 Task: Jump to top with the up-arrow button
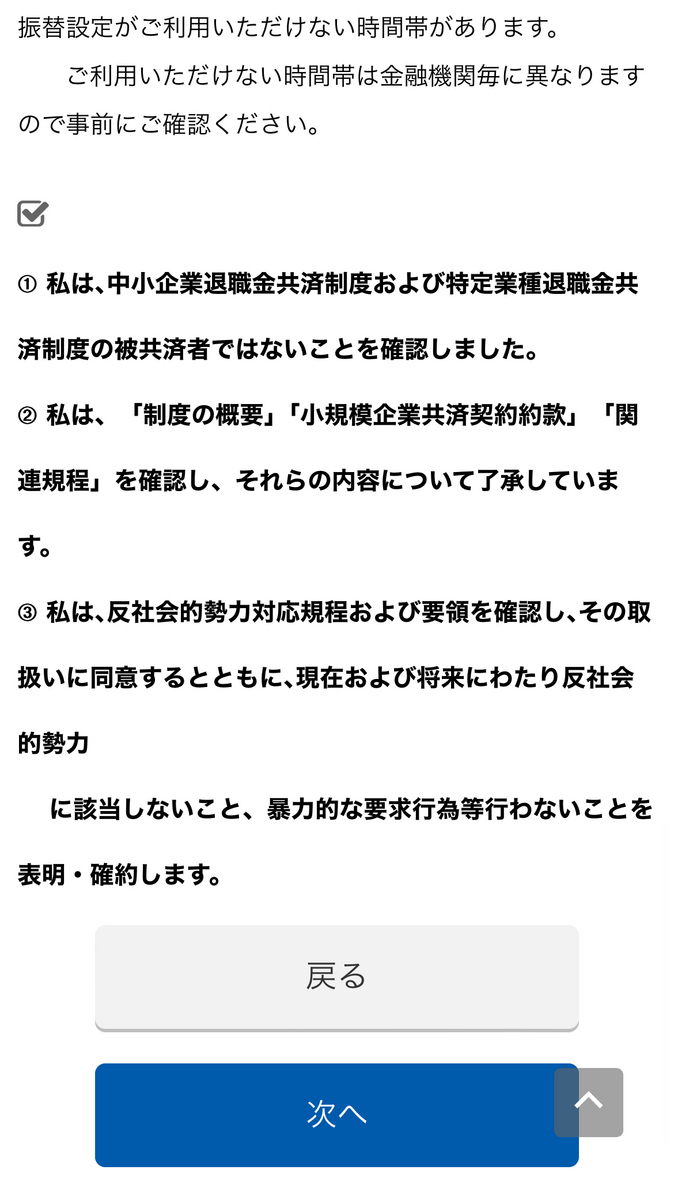coord(589,1102)
